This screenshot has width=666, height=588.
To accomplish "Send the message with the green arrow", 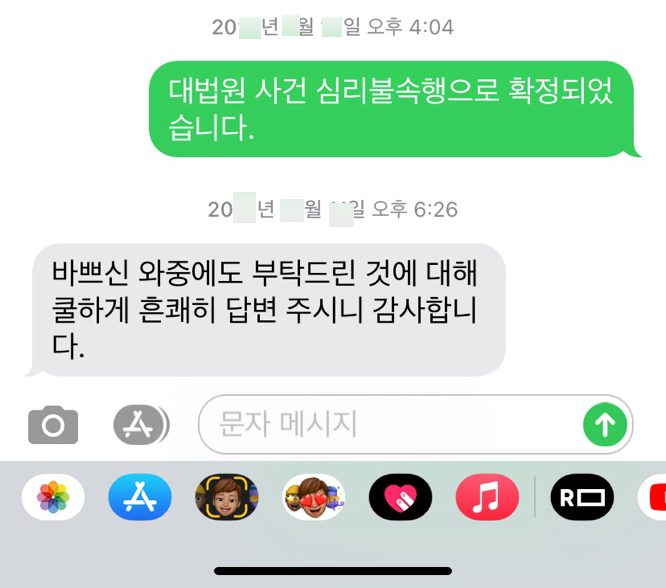I will [605, 425].
